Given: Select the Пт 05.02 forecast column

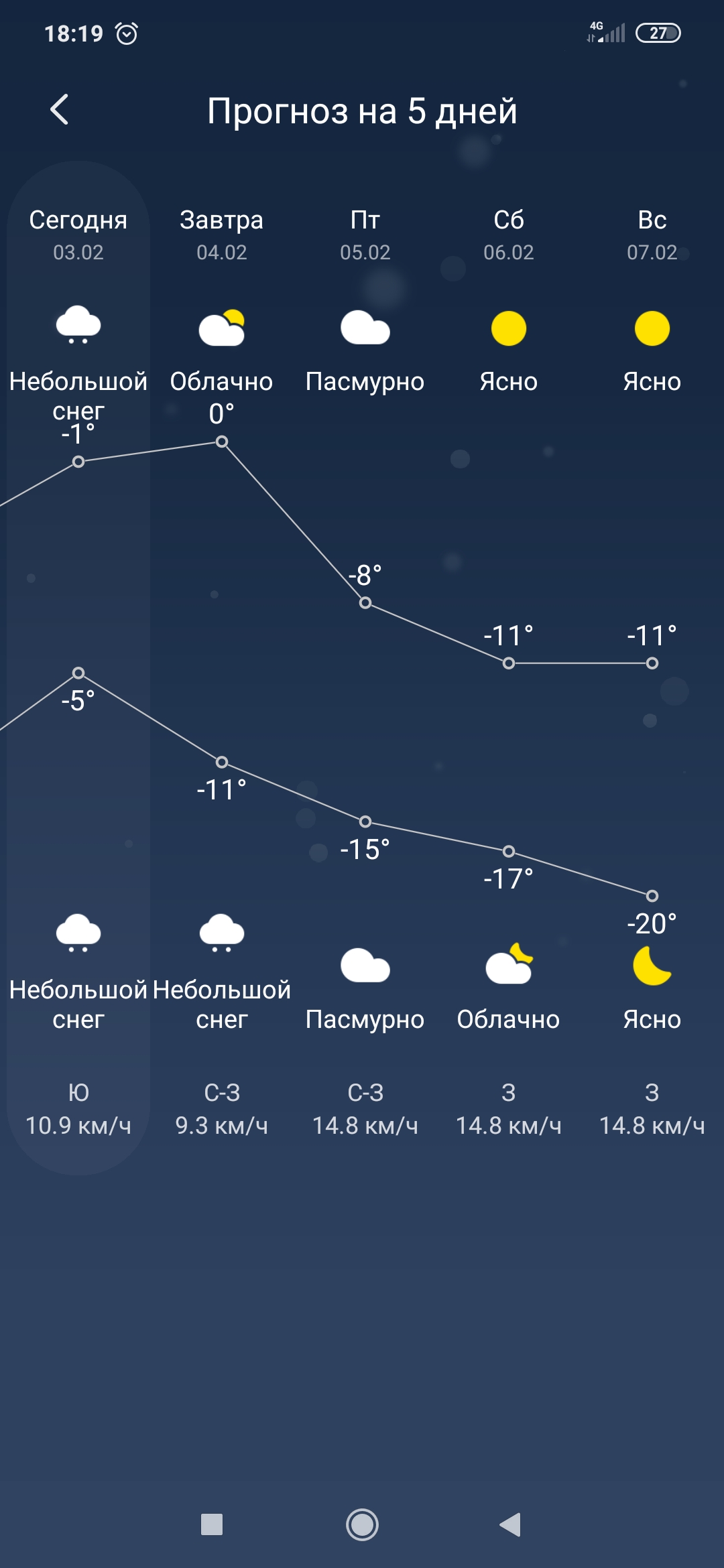Looking at the screenshot, I should click(x=365, y=235).
